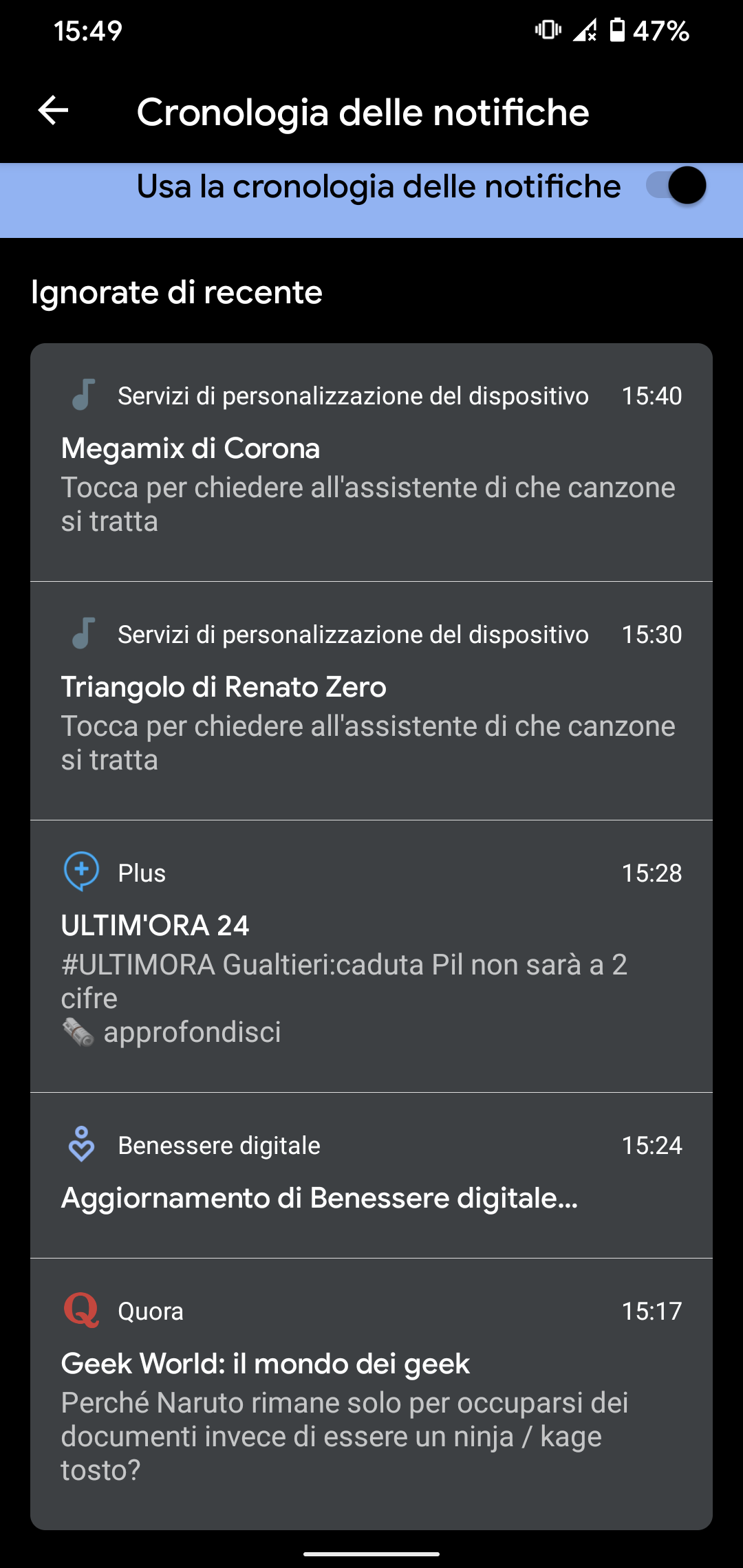Open the Triangolo di Renato Zero notification

(x=371, y=701)
